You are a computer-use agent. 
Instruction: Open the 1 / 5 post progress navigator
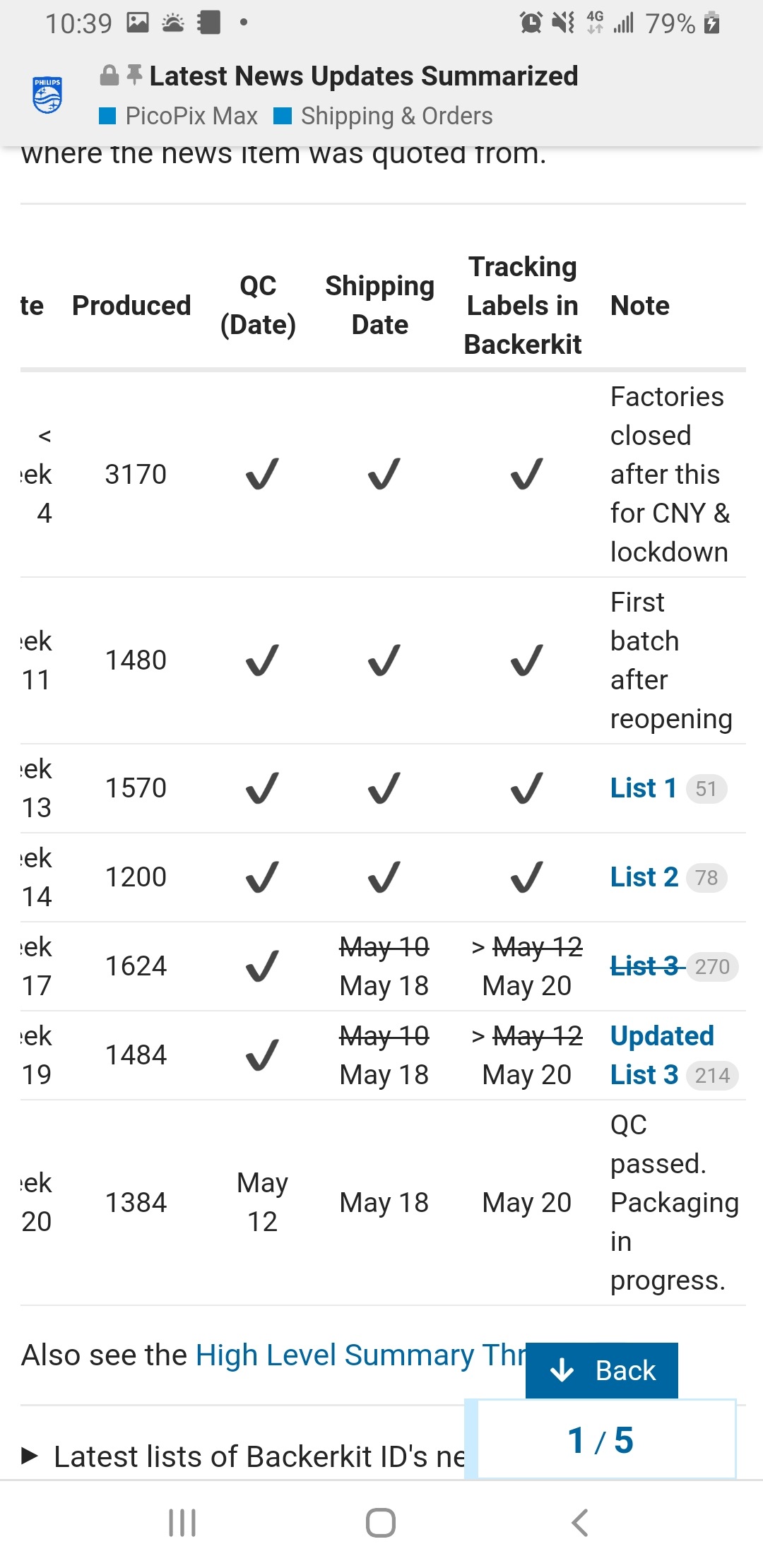[601, 1439]
